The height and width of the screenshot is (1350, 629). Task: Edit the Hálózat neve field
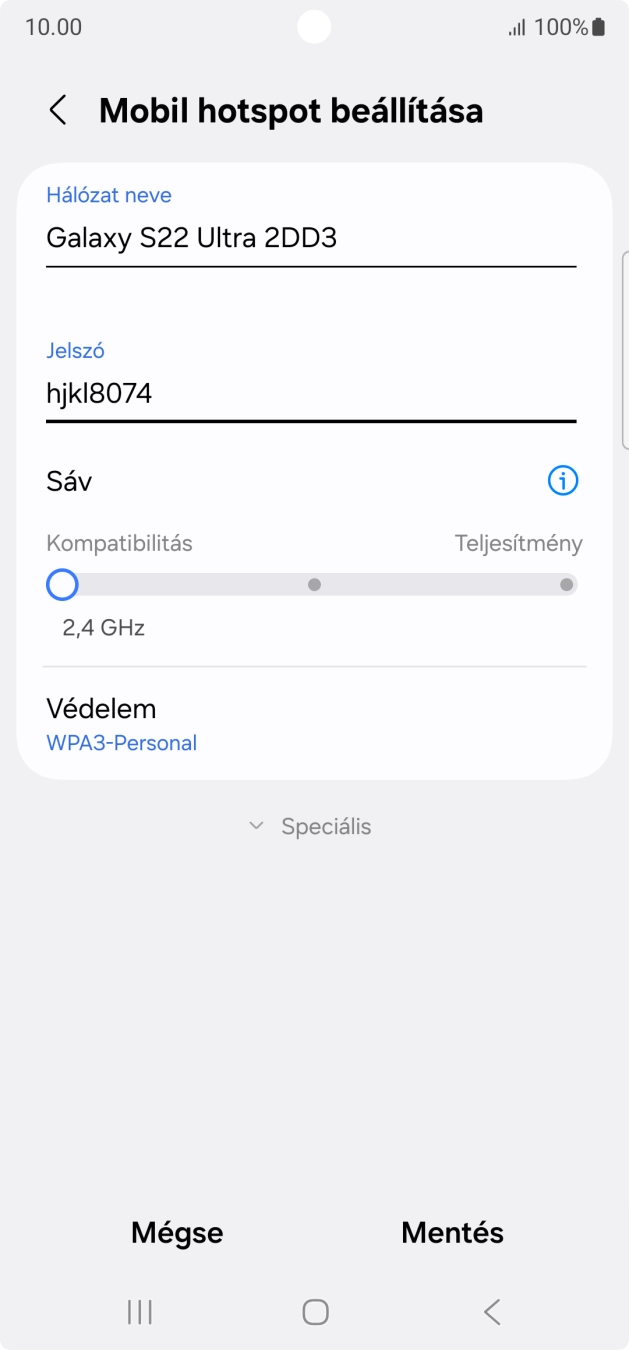(x=310, y=238)
